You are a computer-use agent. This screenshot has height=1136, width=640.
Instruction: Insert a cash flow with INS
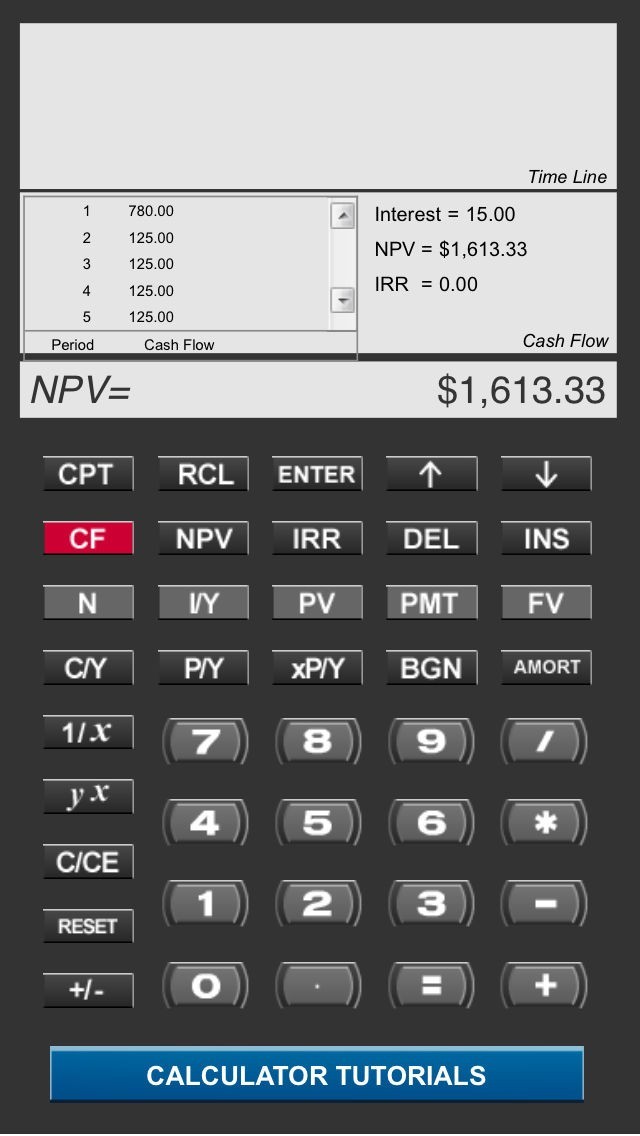pyautogui.click(x=546, y=539)
